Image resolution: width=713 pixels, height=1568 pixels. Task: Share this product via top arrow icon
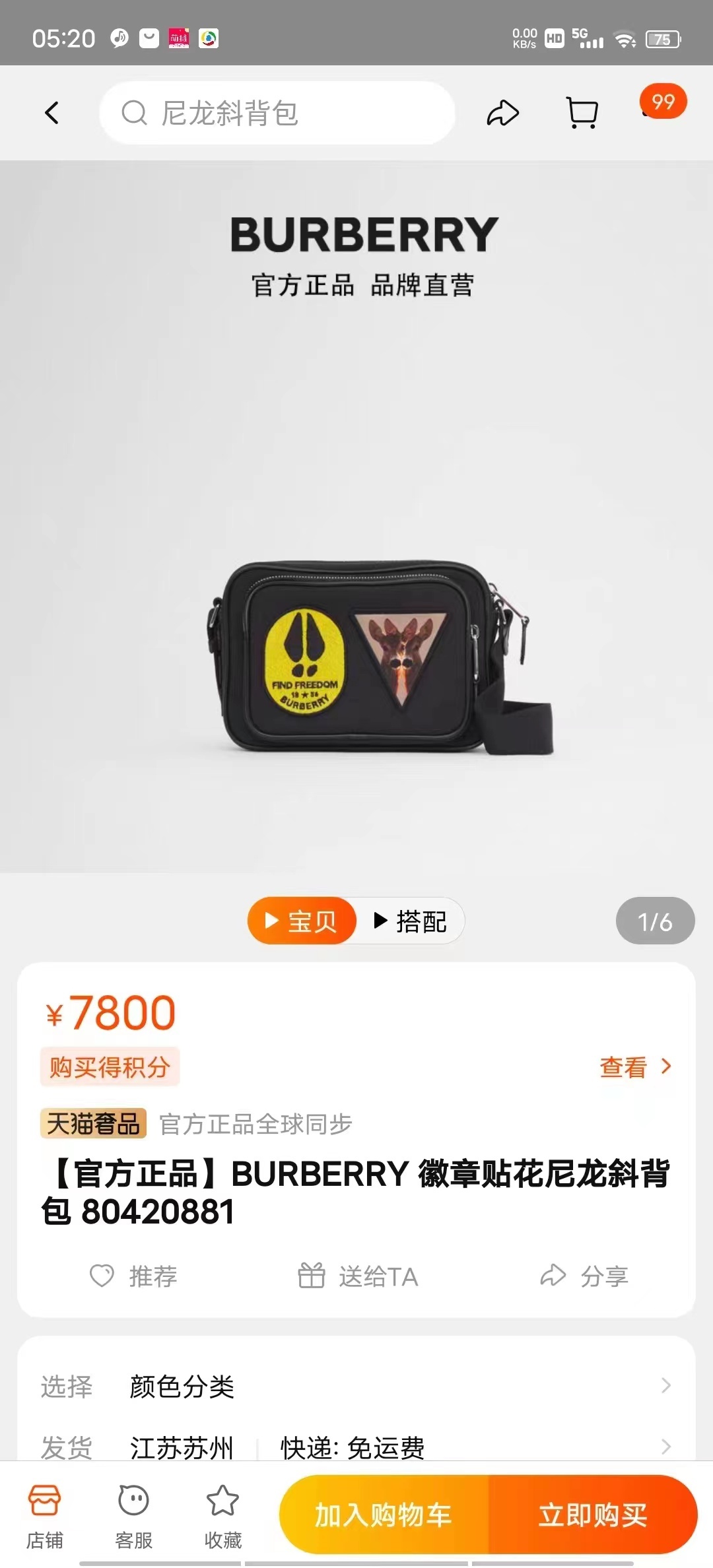click(503, 113)
